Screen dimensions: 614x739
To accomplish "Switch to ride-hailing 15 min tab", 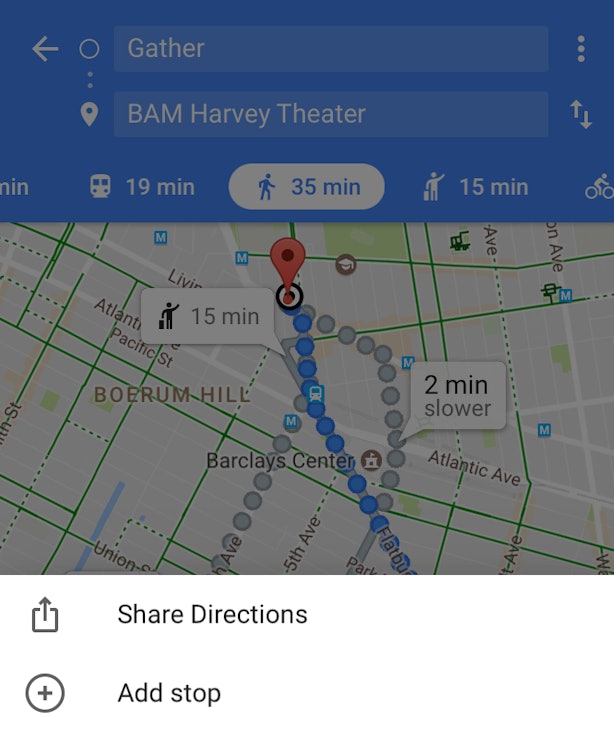I will coord(475,187).
